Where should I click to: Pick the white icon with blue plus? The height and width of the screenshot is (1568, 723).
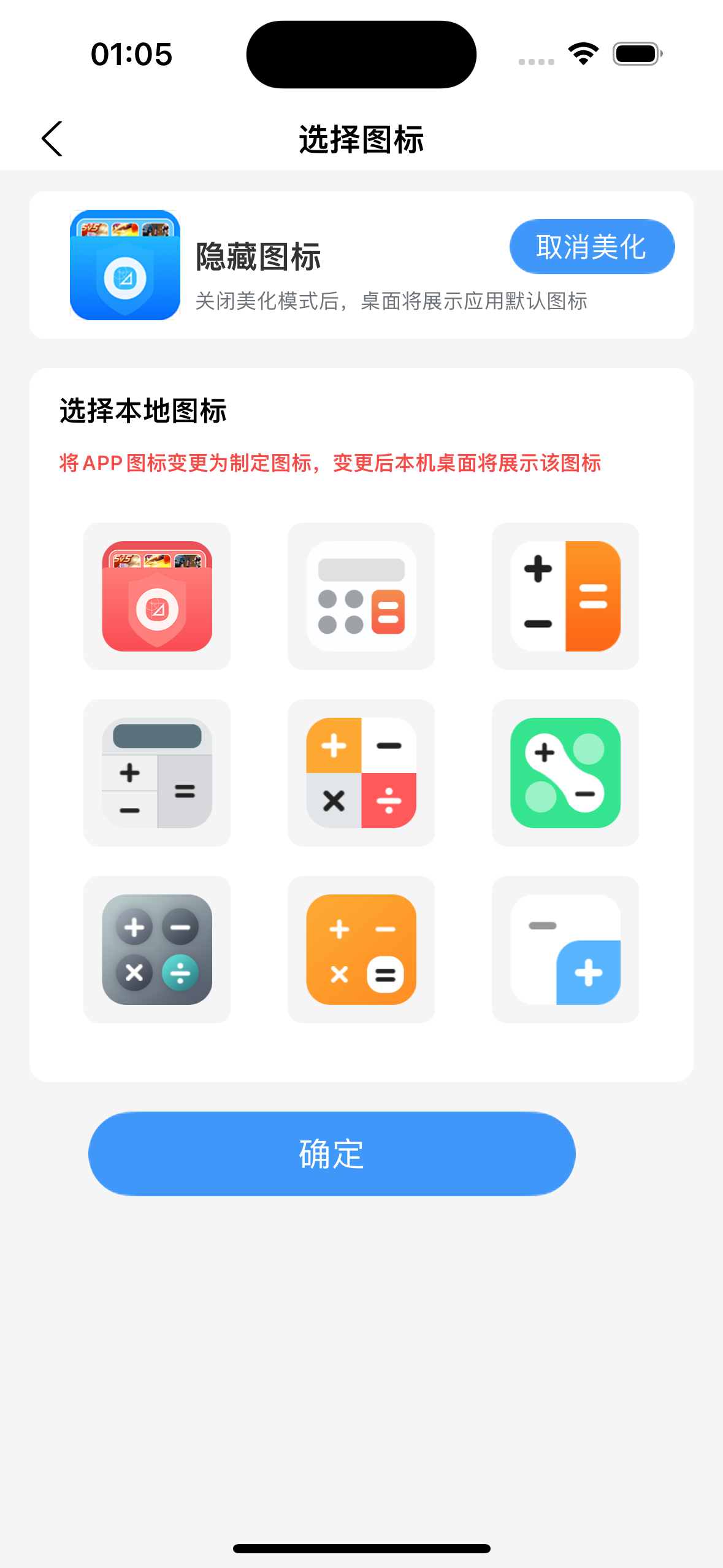point(565,949)
